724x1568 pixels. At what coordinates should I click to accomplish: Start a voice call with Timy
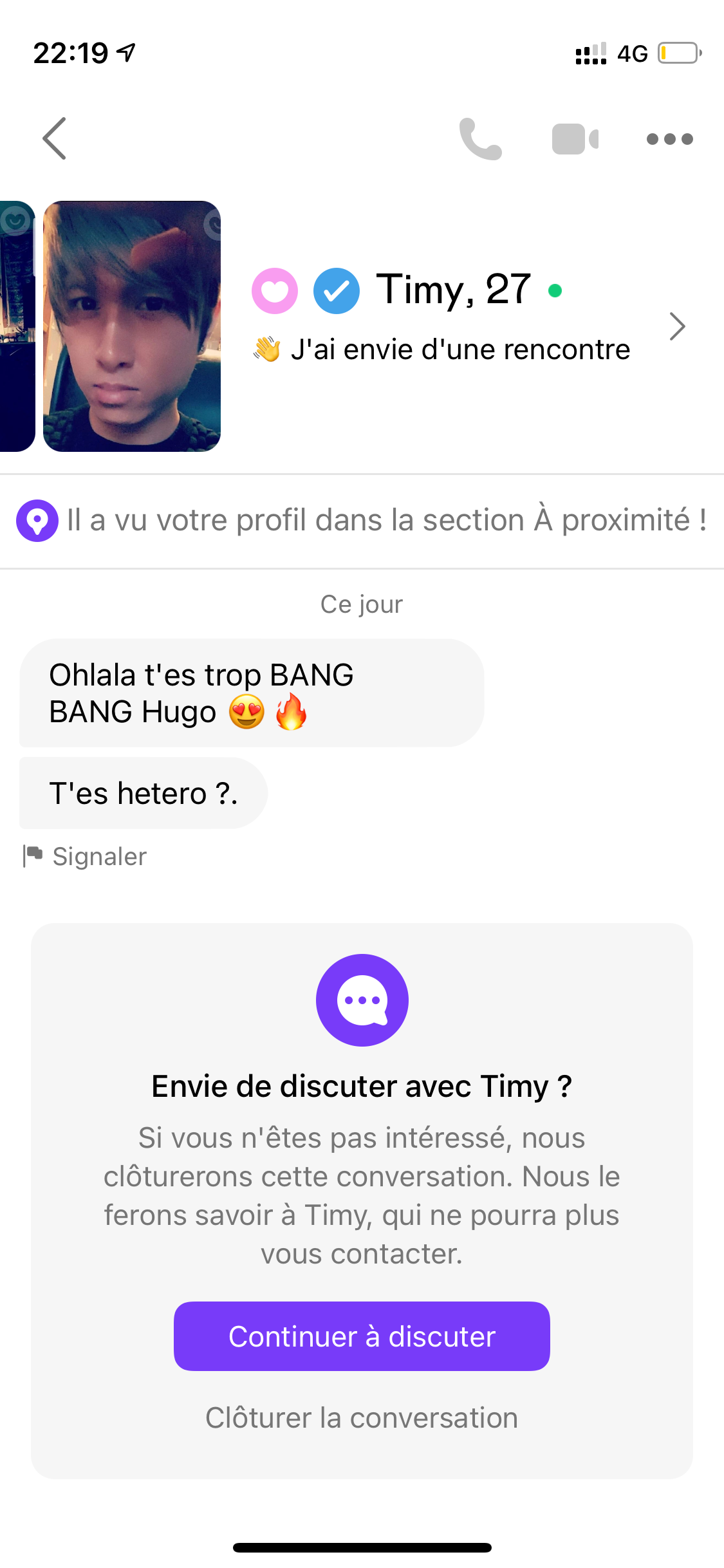[x=480, y=138]
